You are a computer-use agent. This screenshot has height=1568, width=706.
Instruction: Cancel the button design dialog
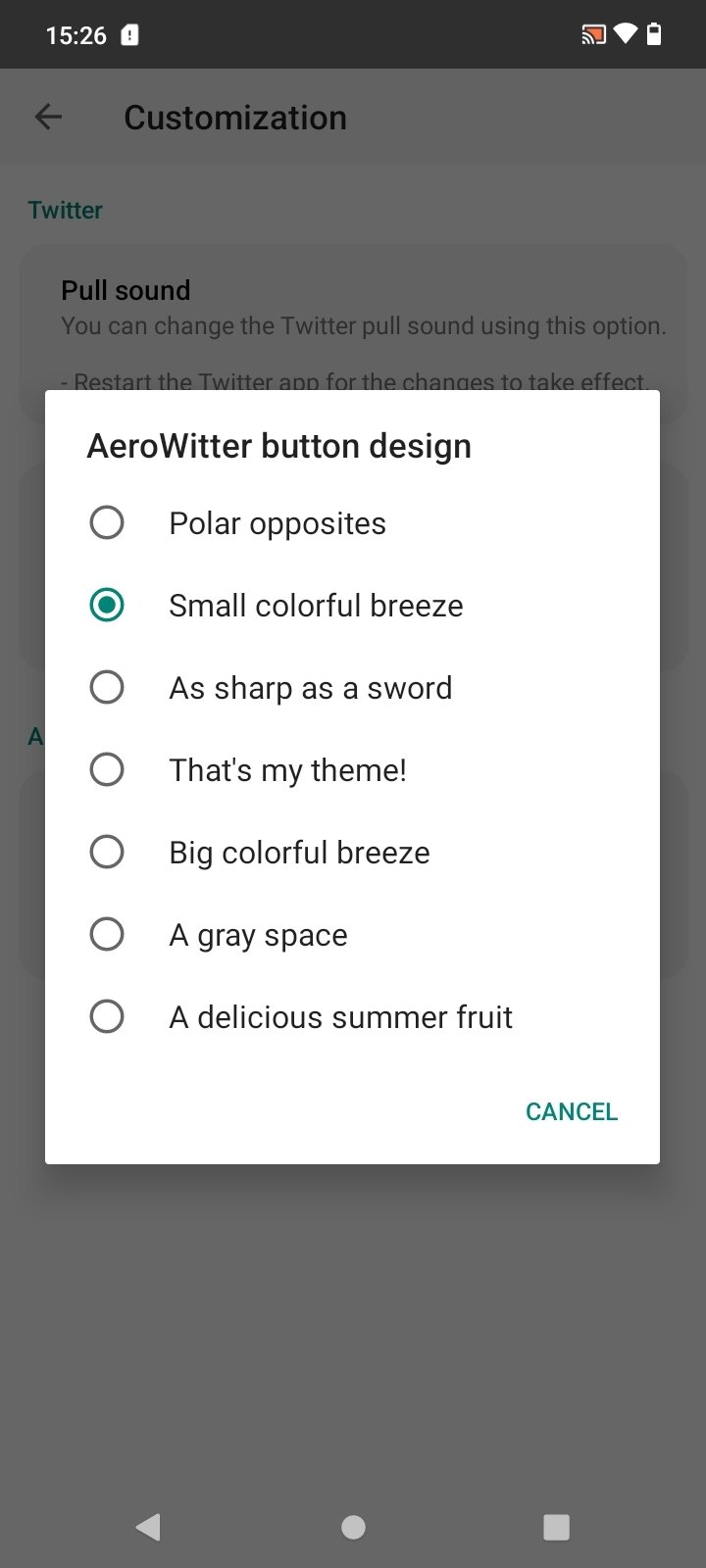572,1111
